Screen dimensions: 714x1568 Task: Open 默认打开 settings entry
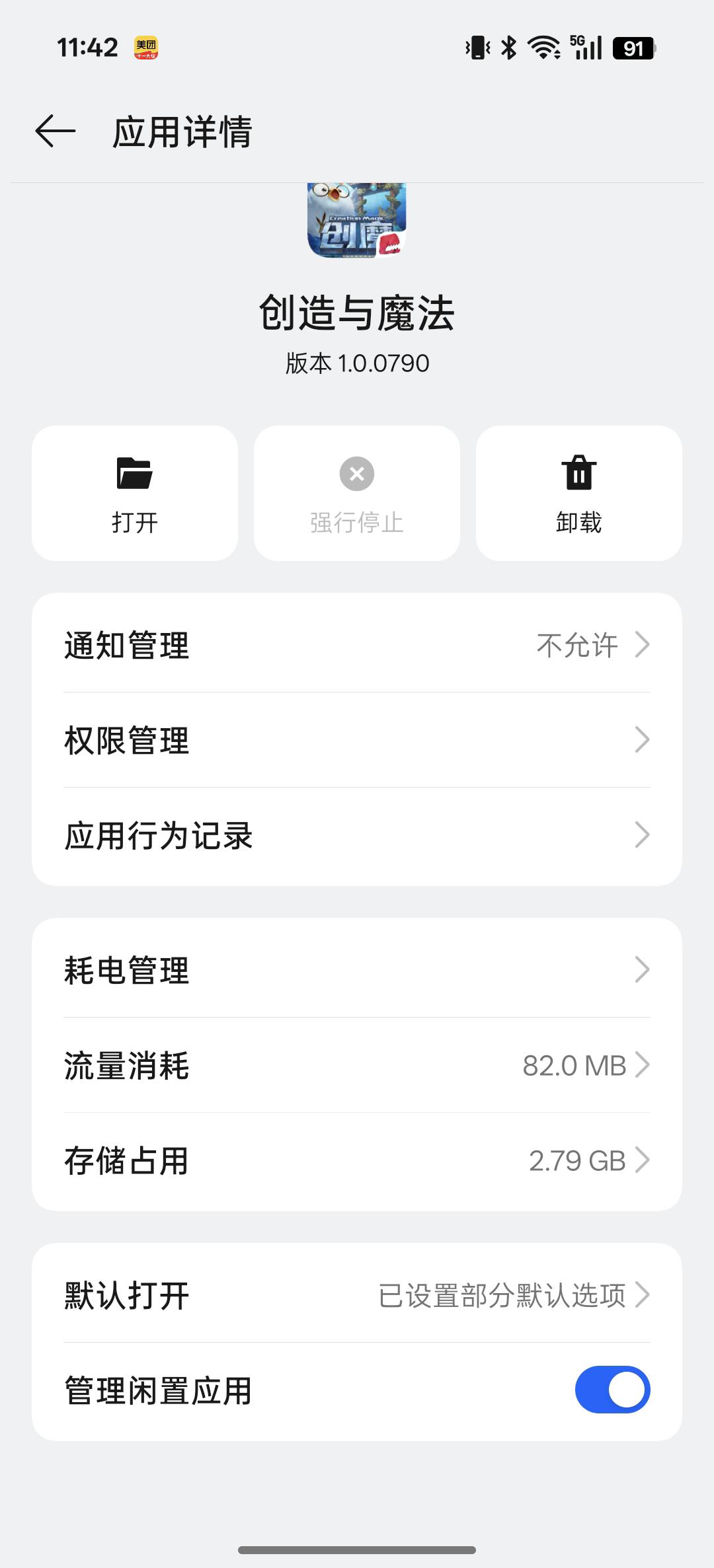pyautogui.click(x=357, y=1294)
